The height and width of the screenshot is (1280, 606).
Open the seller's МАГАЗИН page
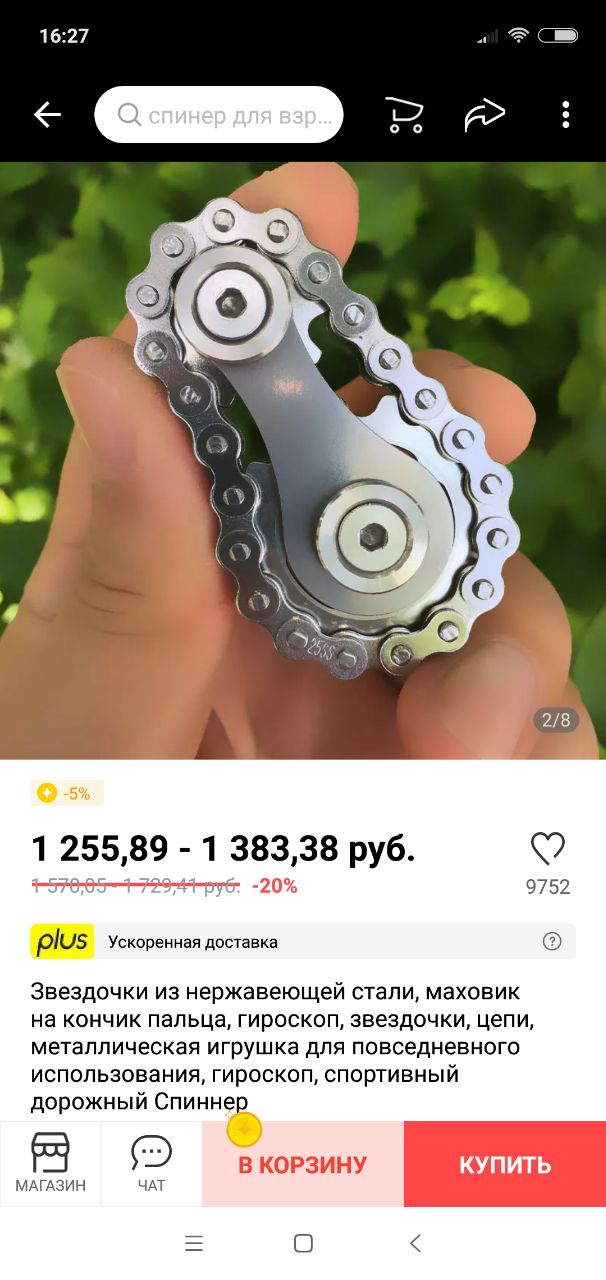50,1164
